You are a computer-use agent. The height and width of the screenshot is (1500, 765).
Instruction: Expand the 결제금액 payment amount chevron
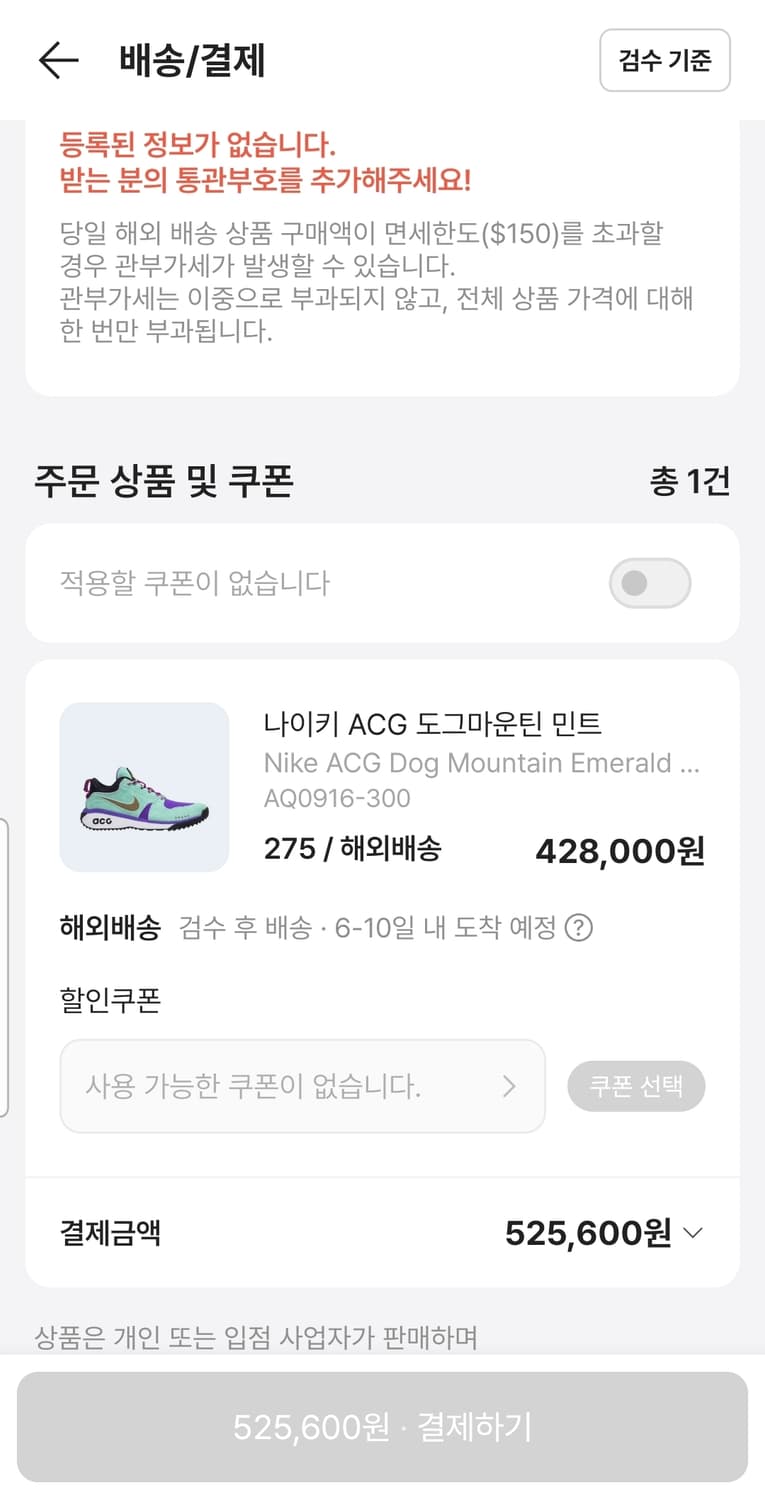691,1233
